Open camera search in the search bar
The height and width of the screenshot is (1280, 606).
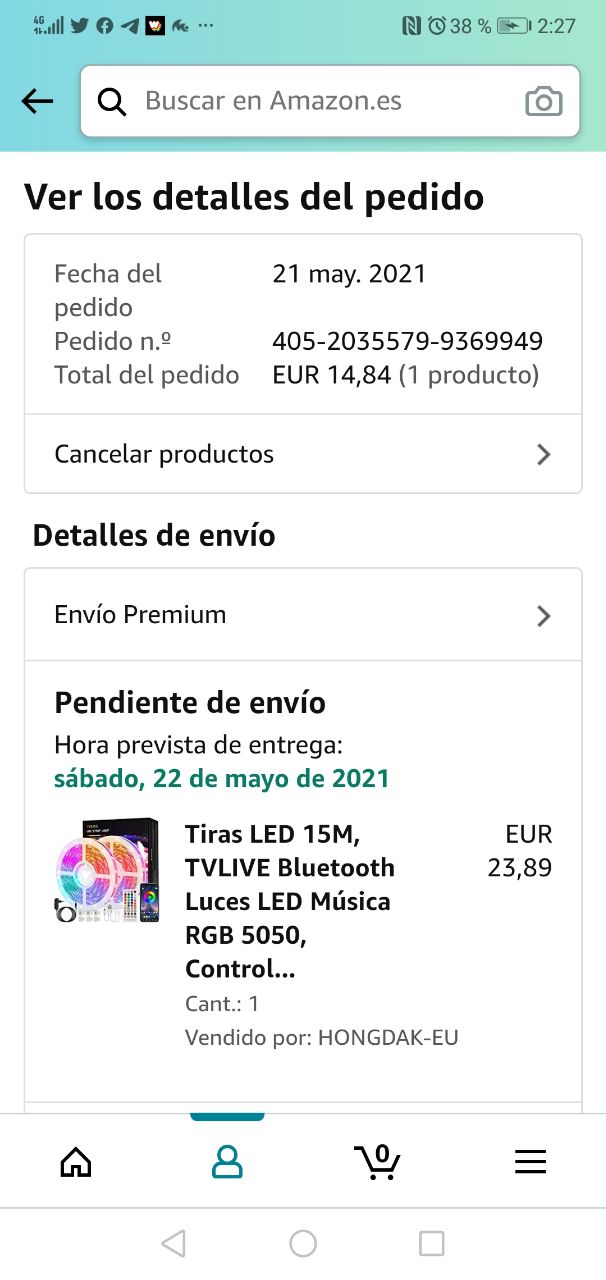point(544,101)
